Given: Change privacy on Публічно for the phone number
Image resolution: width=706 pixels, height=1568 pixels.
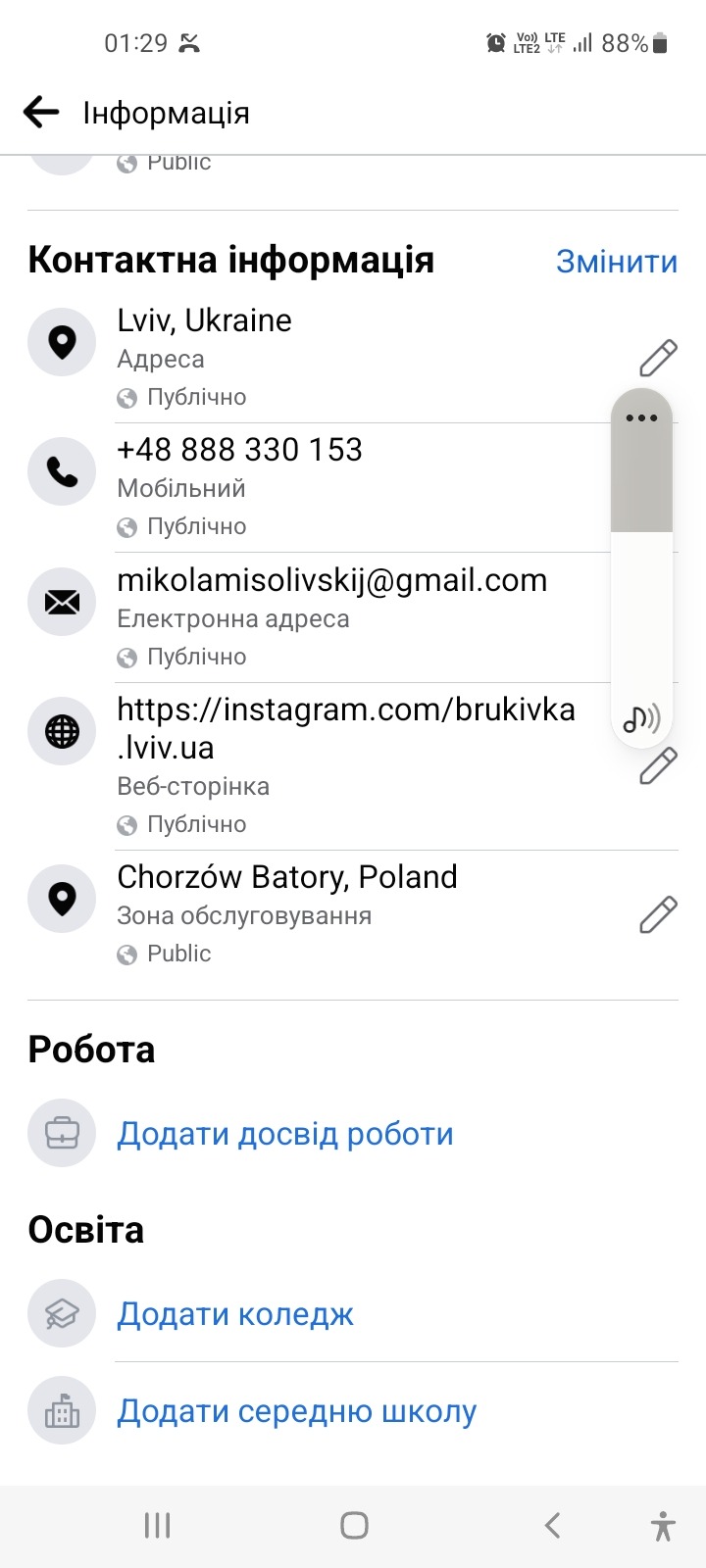Looking at the screenshot, I should coord(181,525).
